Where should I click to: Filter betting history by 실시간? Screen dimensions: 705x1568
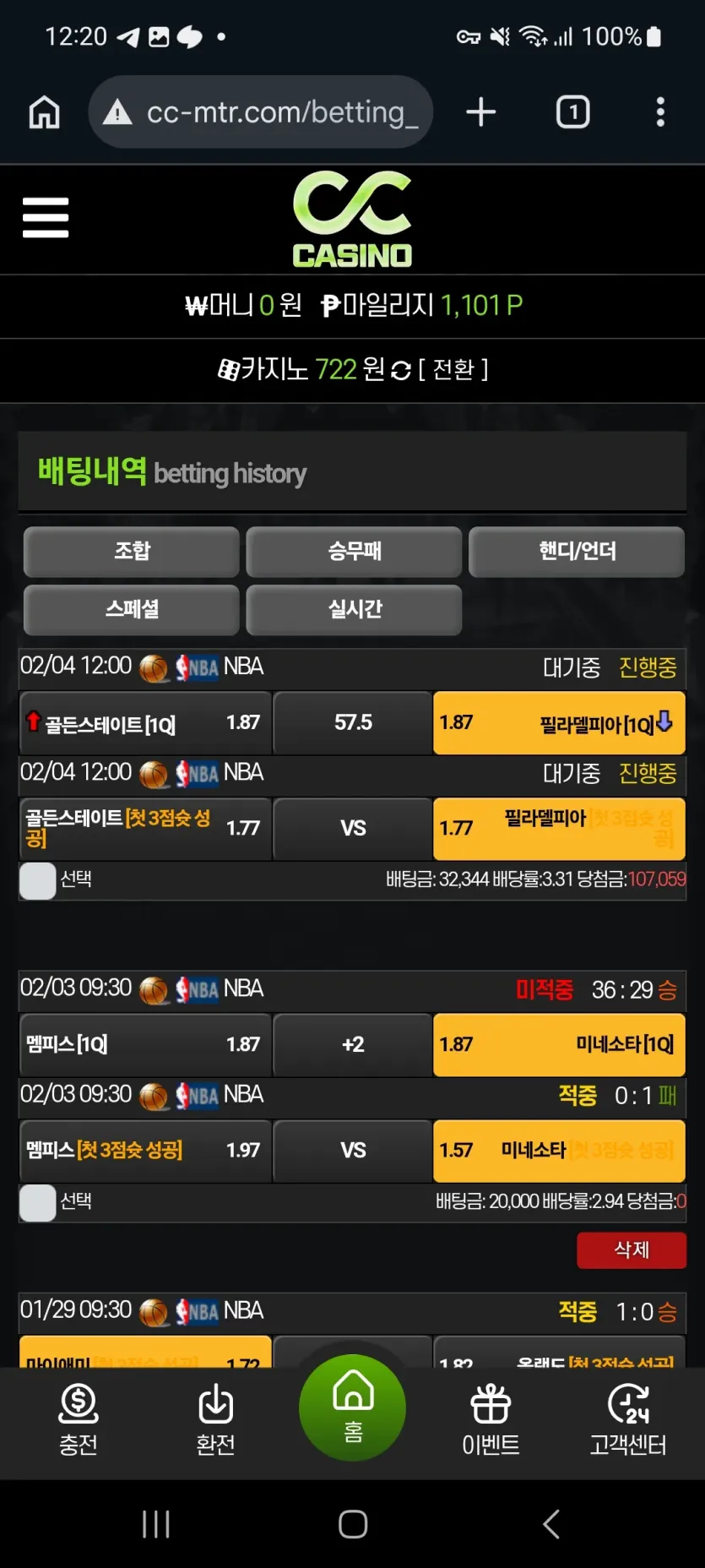coord(354,609)
